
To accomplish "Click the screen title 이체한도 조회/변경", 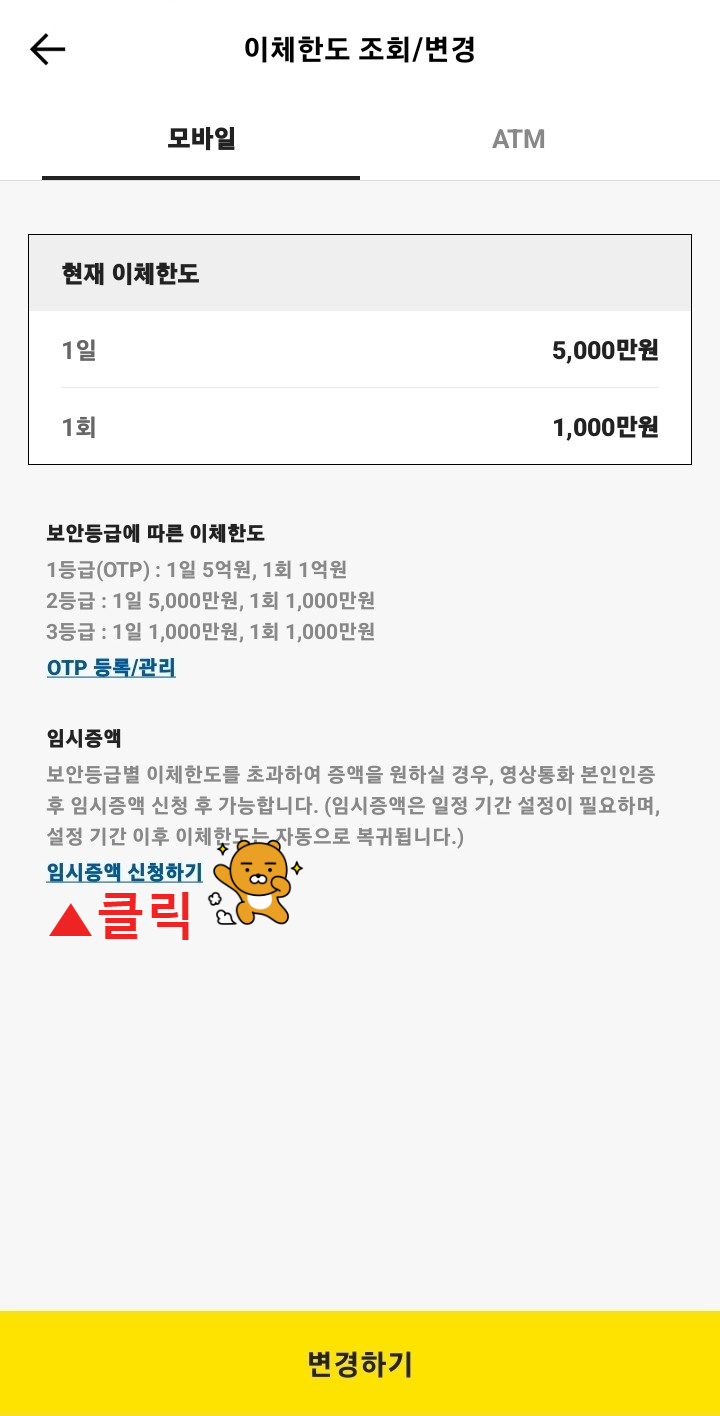I will pyautogui.click(x=360, y=46).
